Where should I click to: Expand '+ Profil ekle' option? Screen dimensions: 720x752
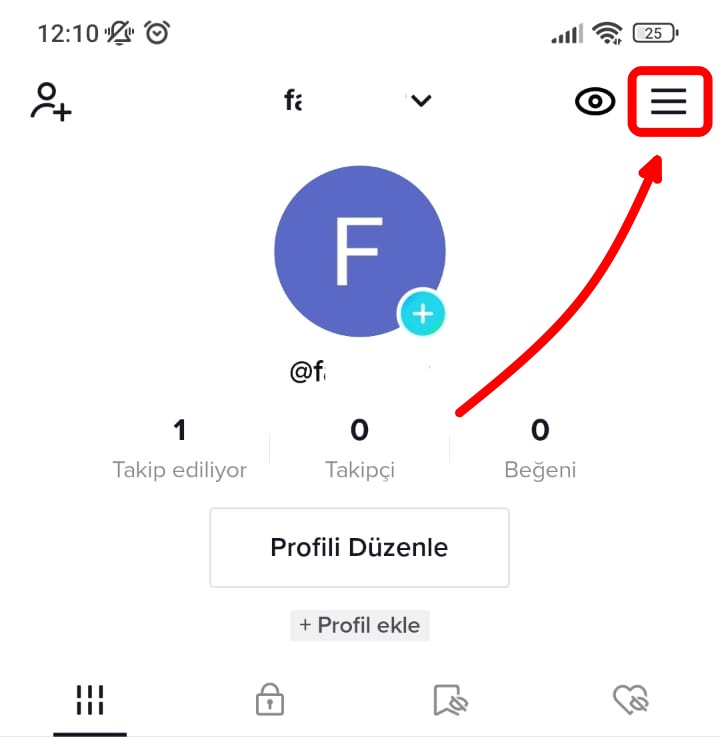359,625
